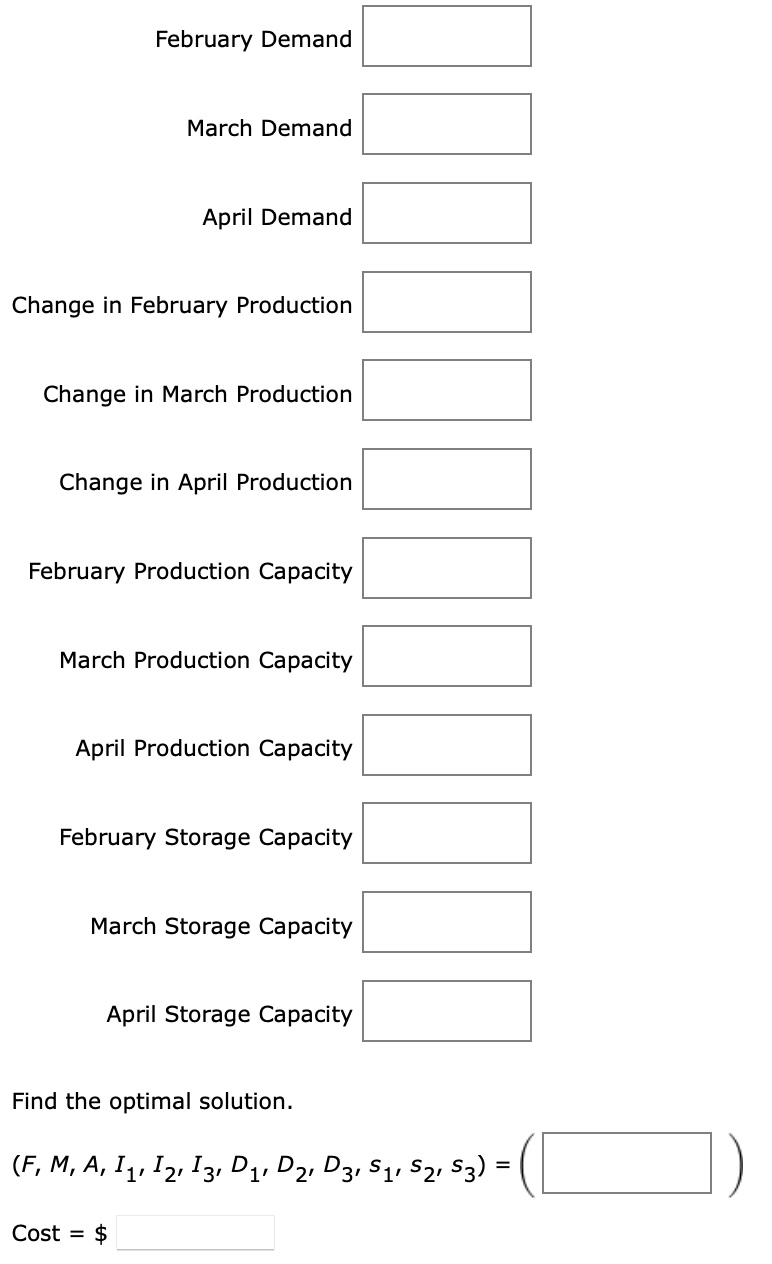Click the March Demand input box

click(x=446, y=124)
